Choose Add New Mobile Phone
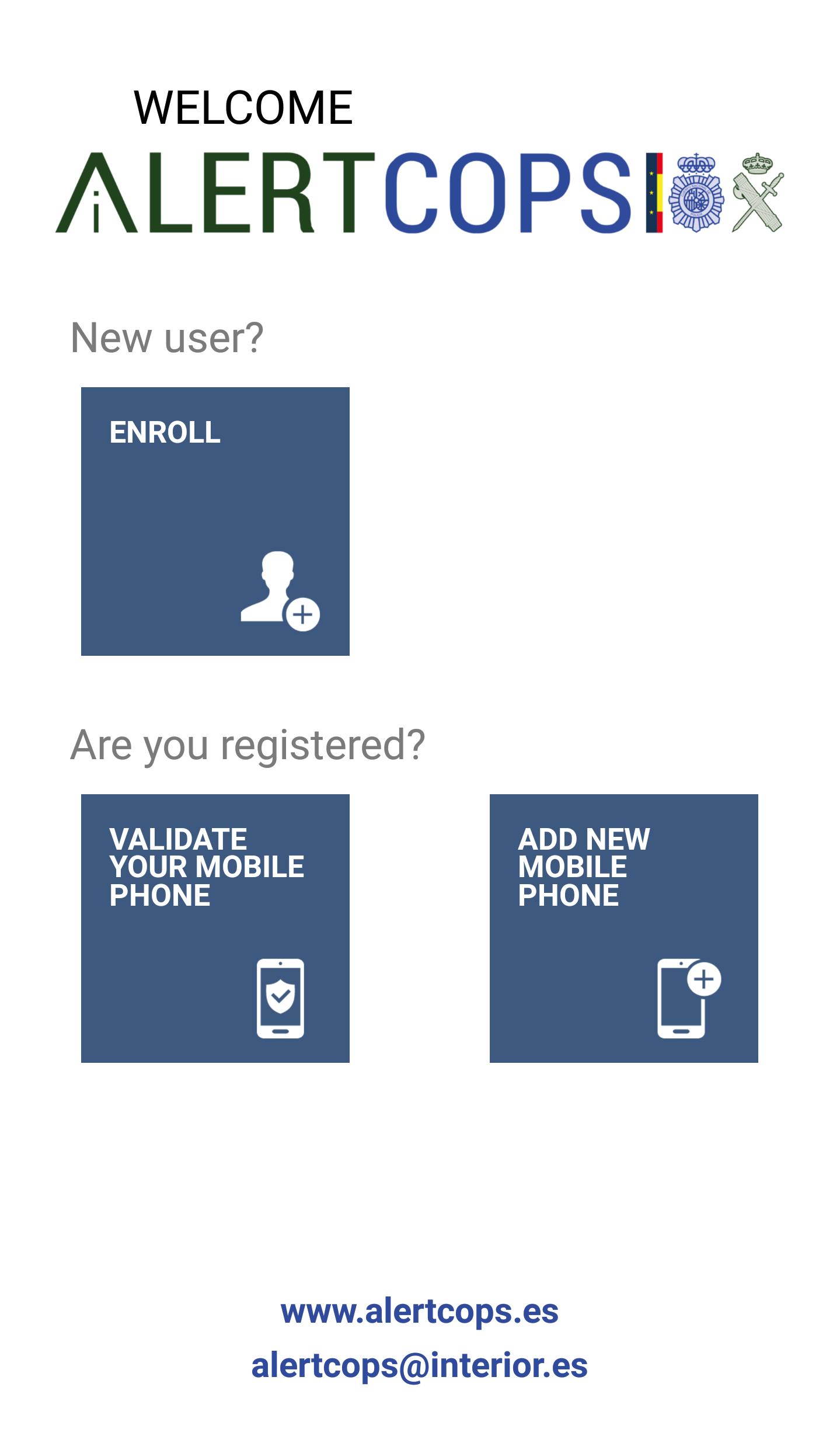 click(623, 928)
